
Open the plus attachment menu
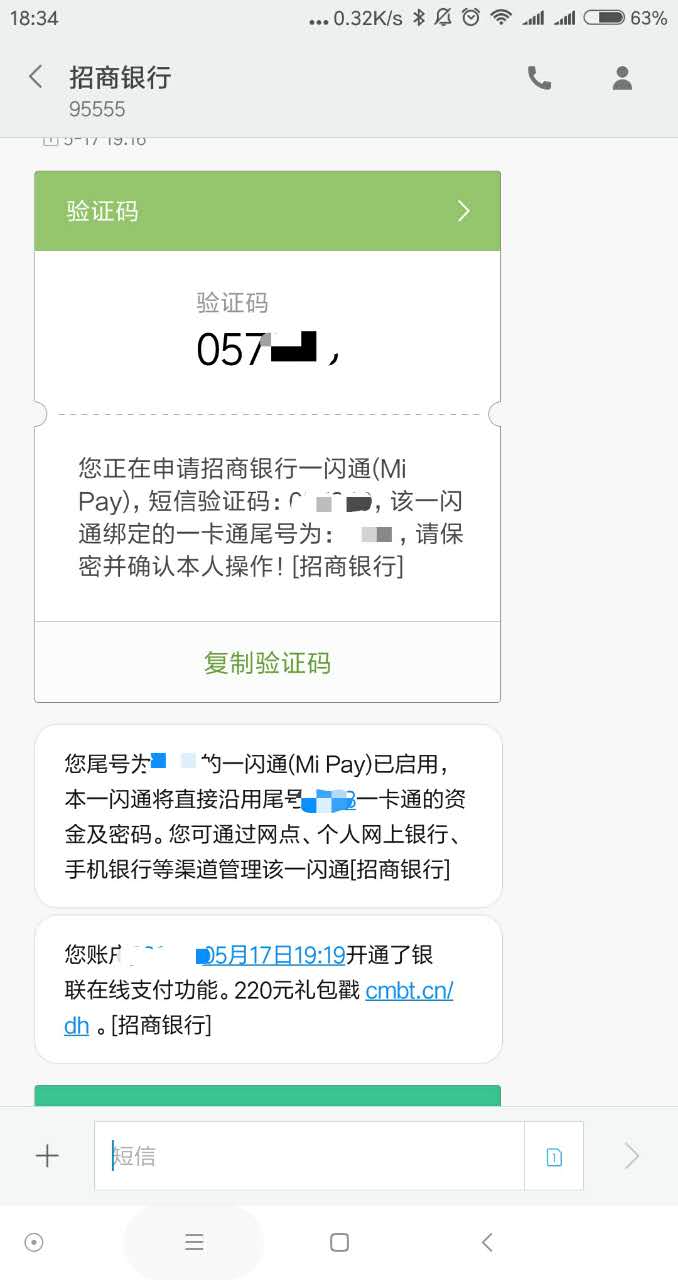47,1156
